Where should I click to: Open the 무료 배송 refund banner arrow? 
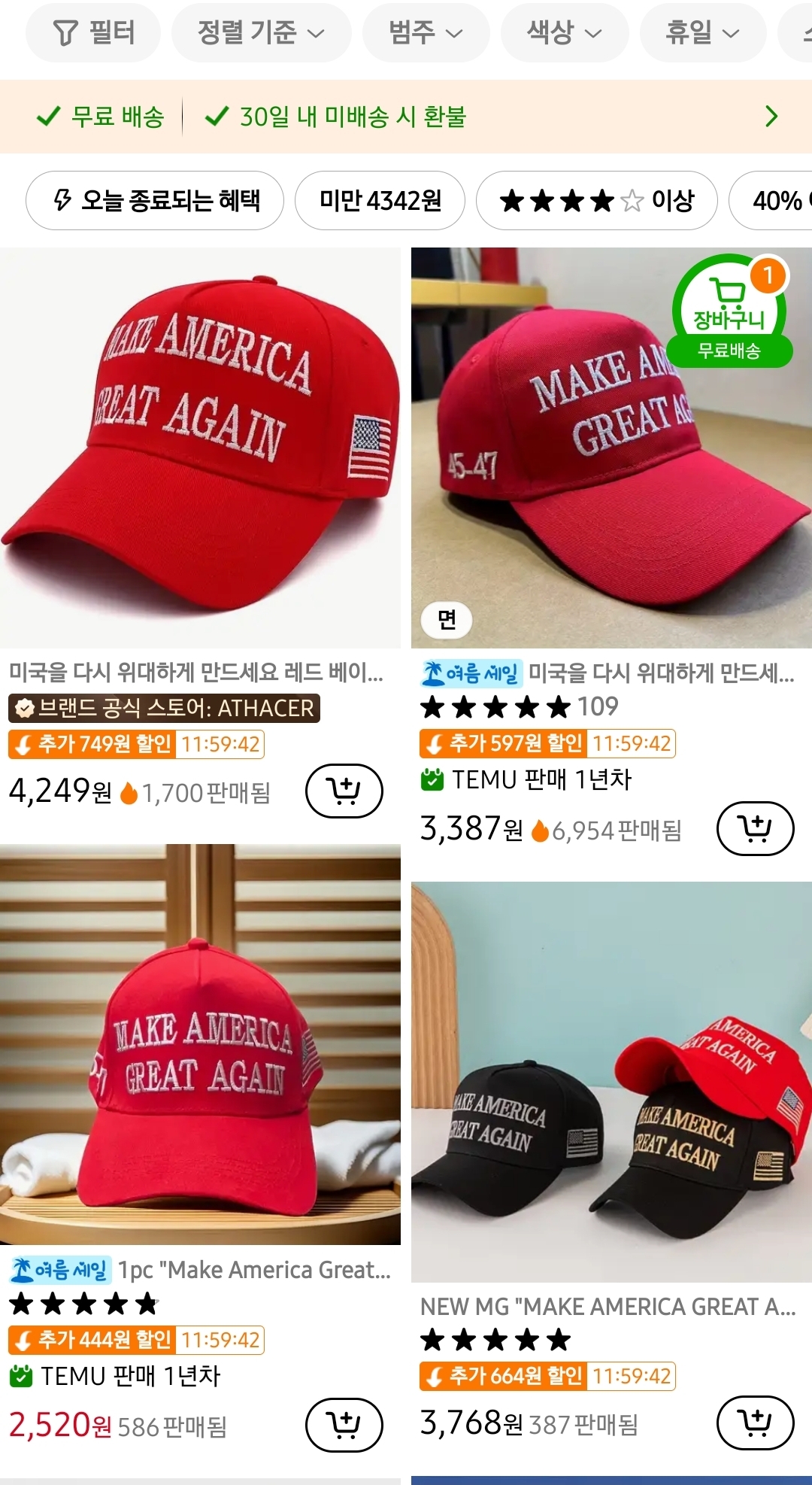pos(771,117)
